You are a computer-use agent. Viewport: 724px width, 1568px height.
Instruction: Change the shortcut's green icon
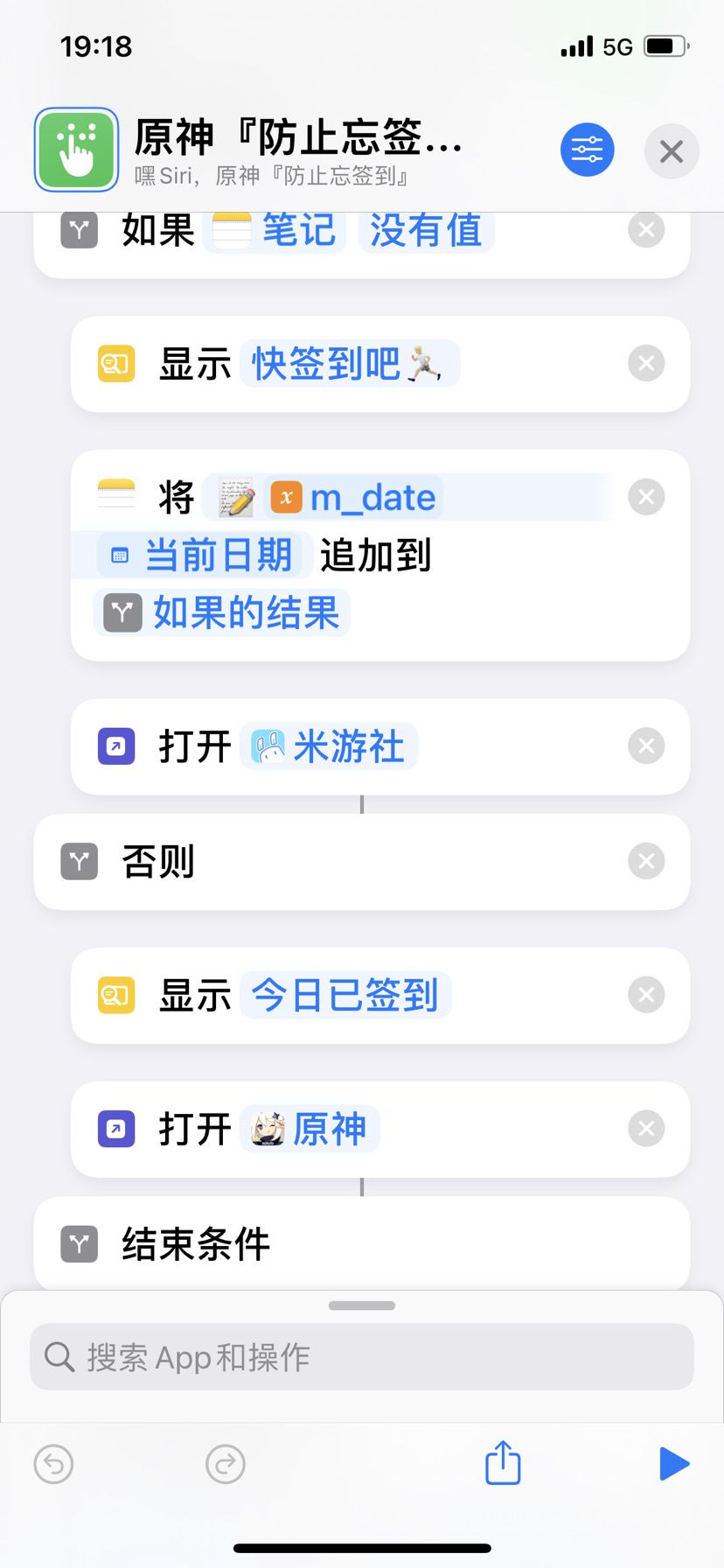76,150
